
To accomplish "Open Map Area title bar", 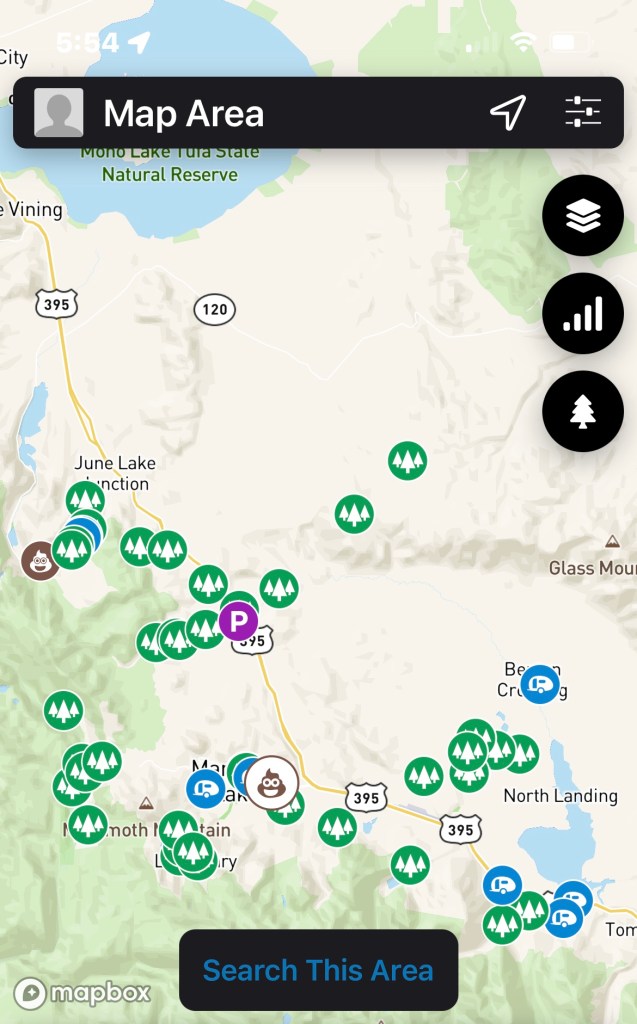I will 184,113.
